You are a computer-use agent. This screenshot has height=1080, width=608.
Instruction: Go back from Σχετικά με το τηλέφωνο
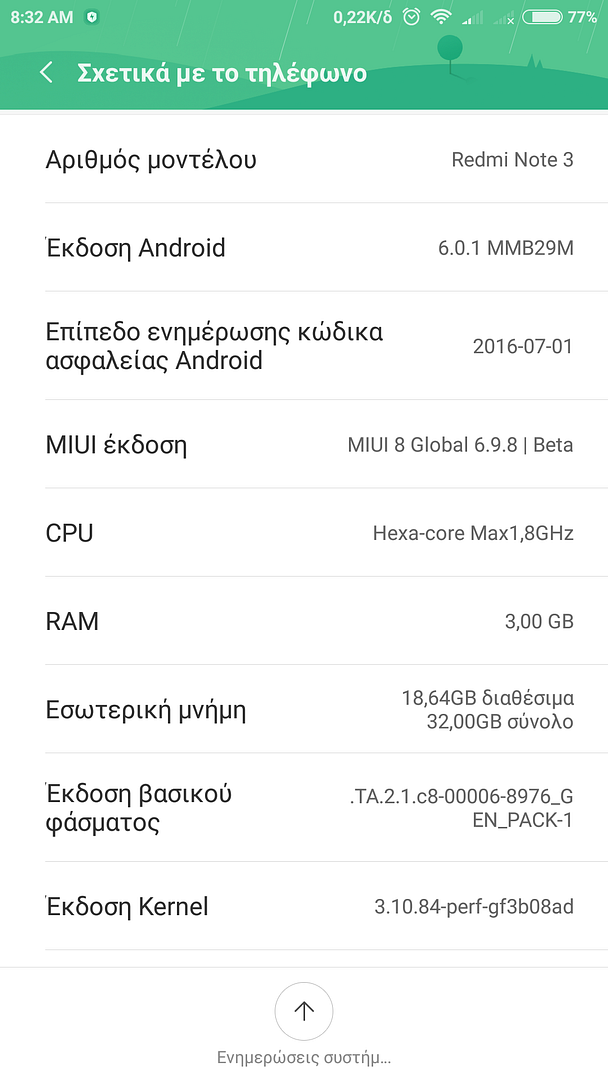[46, 73]
